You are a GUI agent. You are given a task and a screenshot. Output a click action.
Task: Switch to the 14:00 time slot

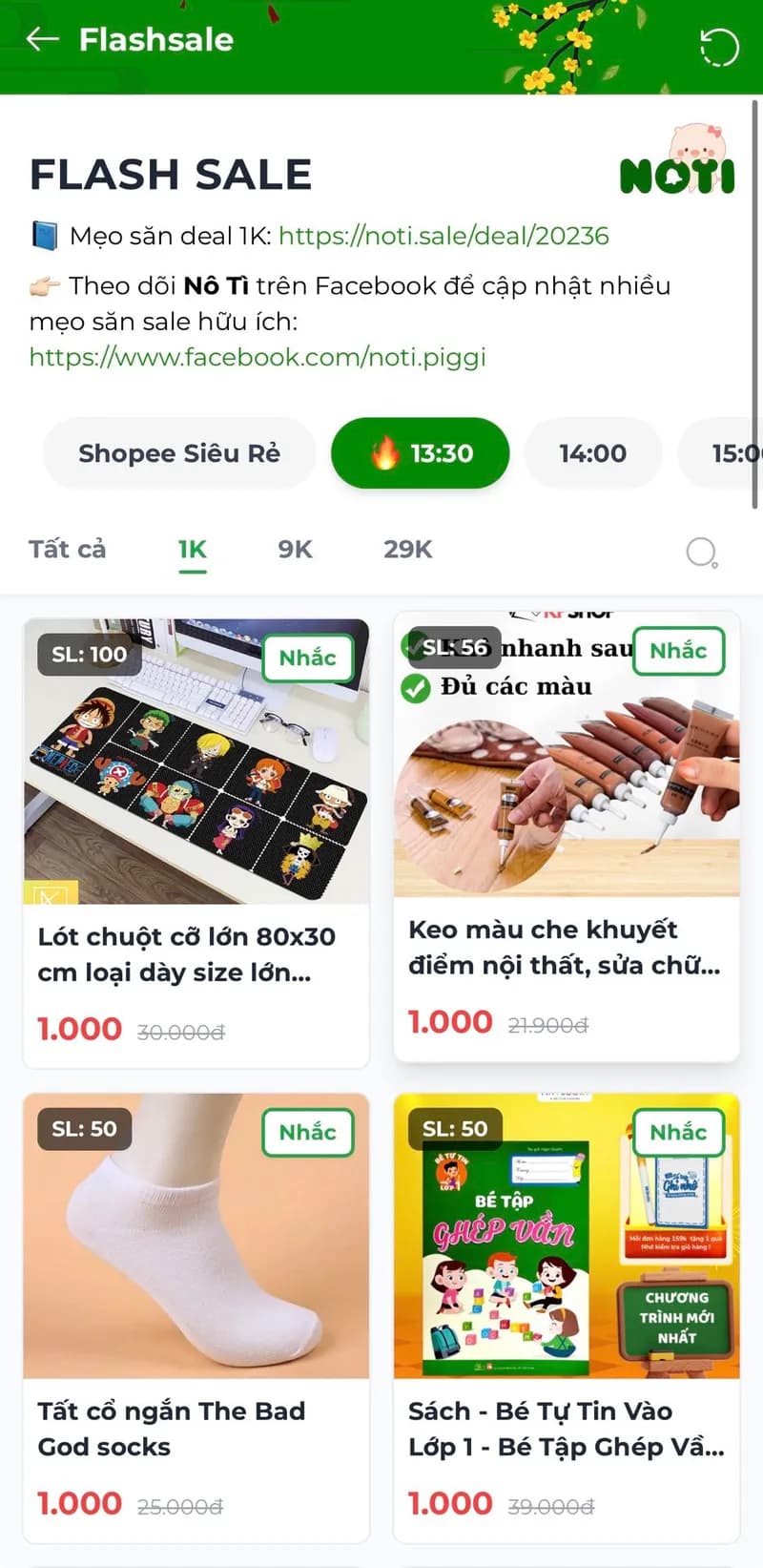click(x=592, y=453)
